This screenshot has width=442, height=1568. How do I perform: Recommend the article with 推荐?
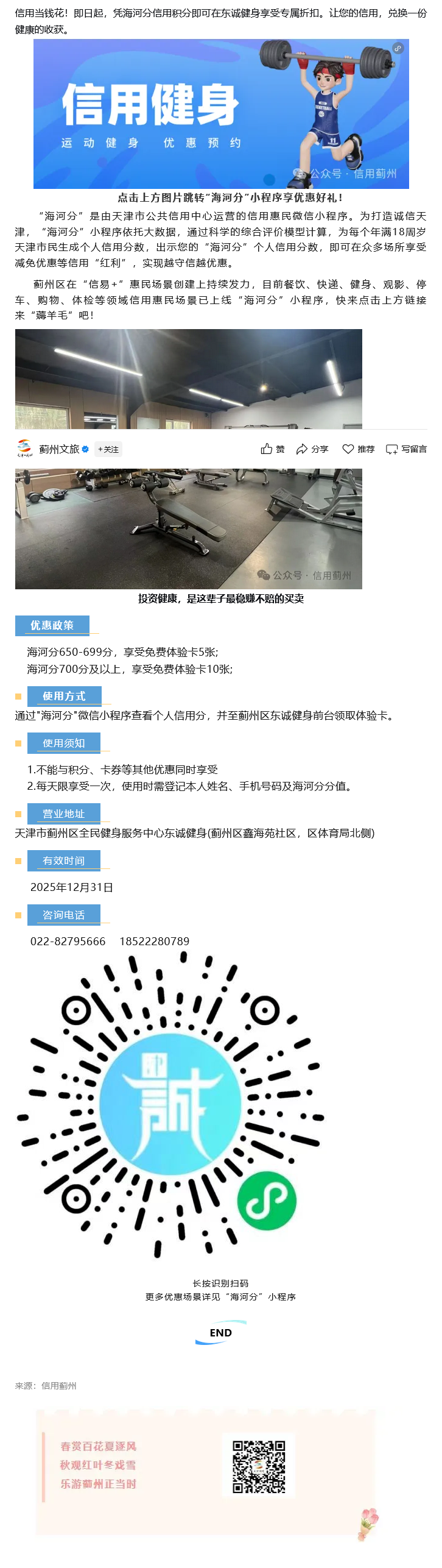(x=358, y=449)
